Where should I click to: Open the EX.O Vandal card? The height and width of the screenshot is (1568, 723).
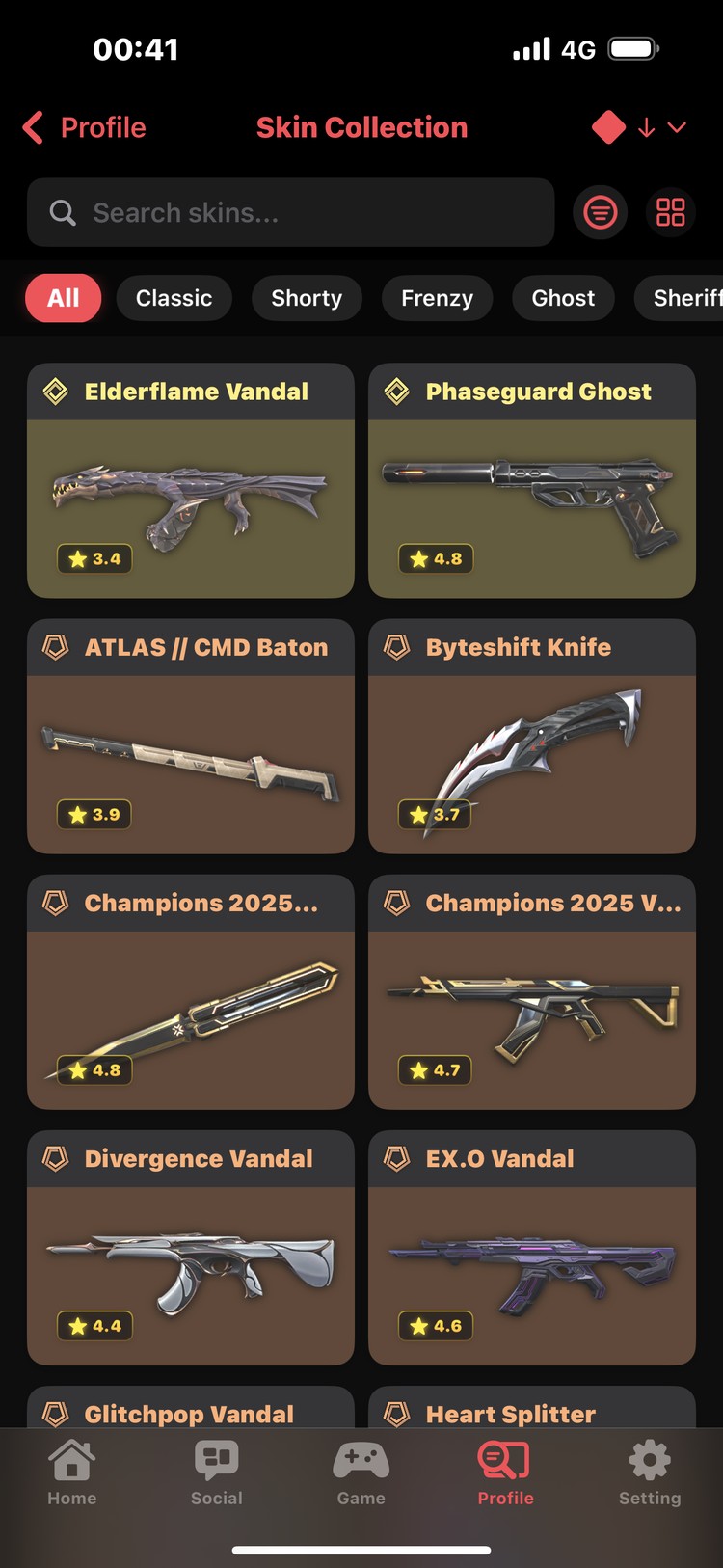click(532, 1247)
